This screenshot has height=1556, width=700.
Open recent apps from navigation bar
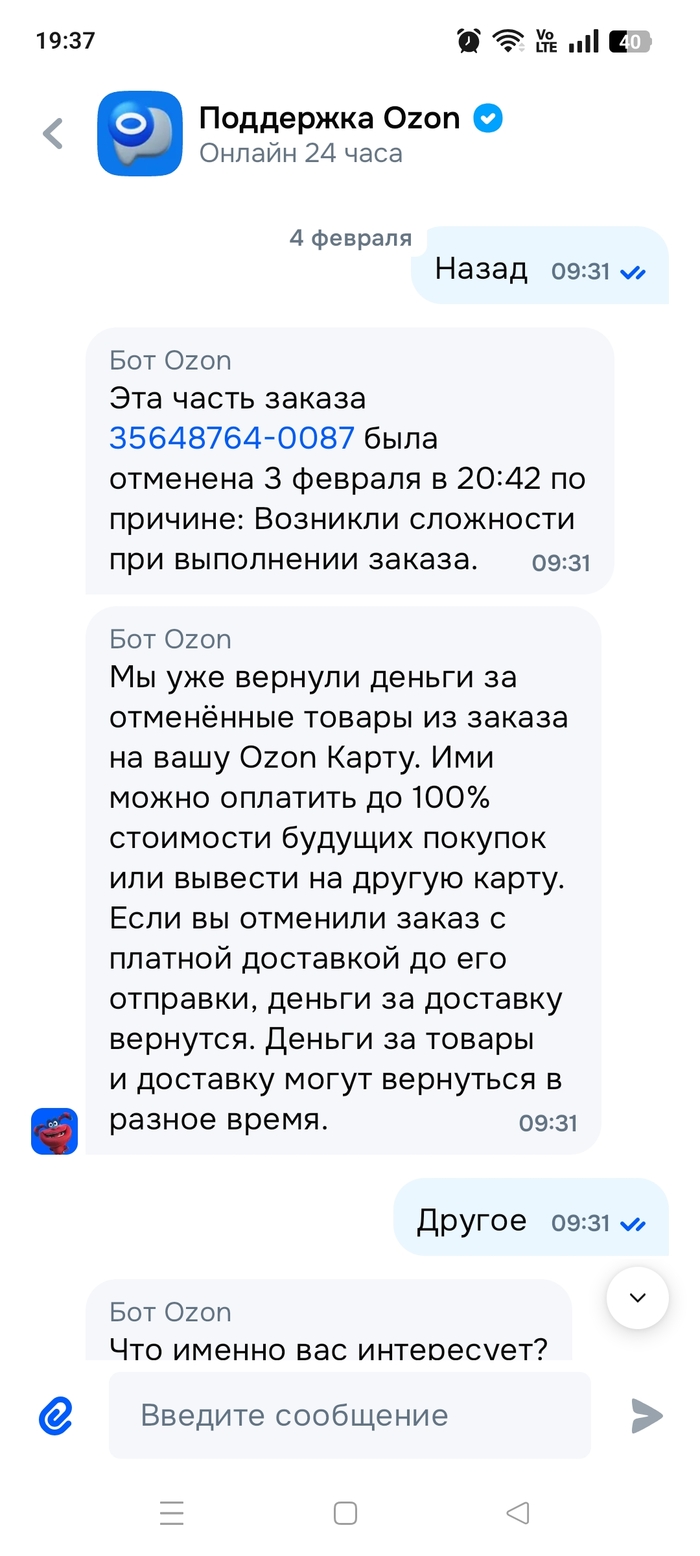click(x=172, y=1513)
